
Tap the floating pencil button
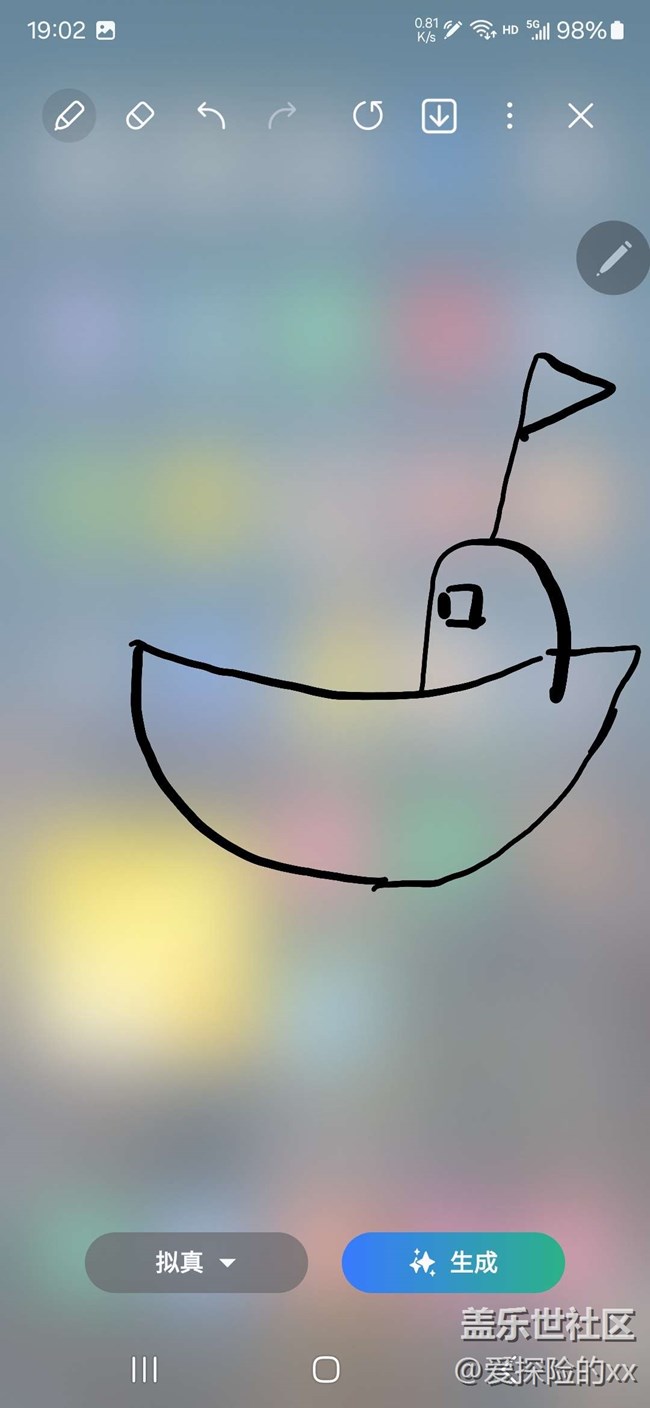click(613, 258)
